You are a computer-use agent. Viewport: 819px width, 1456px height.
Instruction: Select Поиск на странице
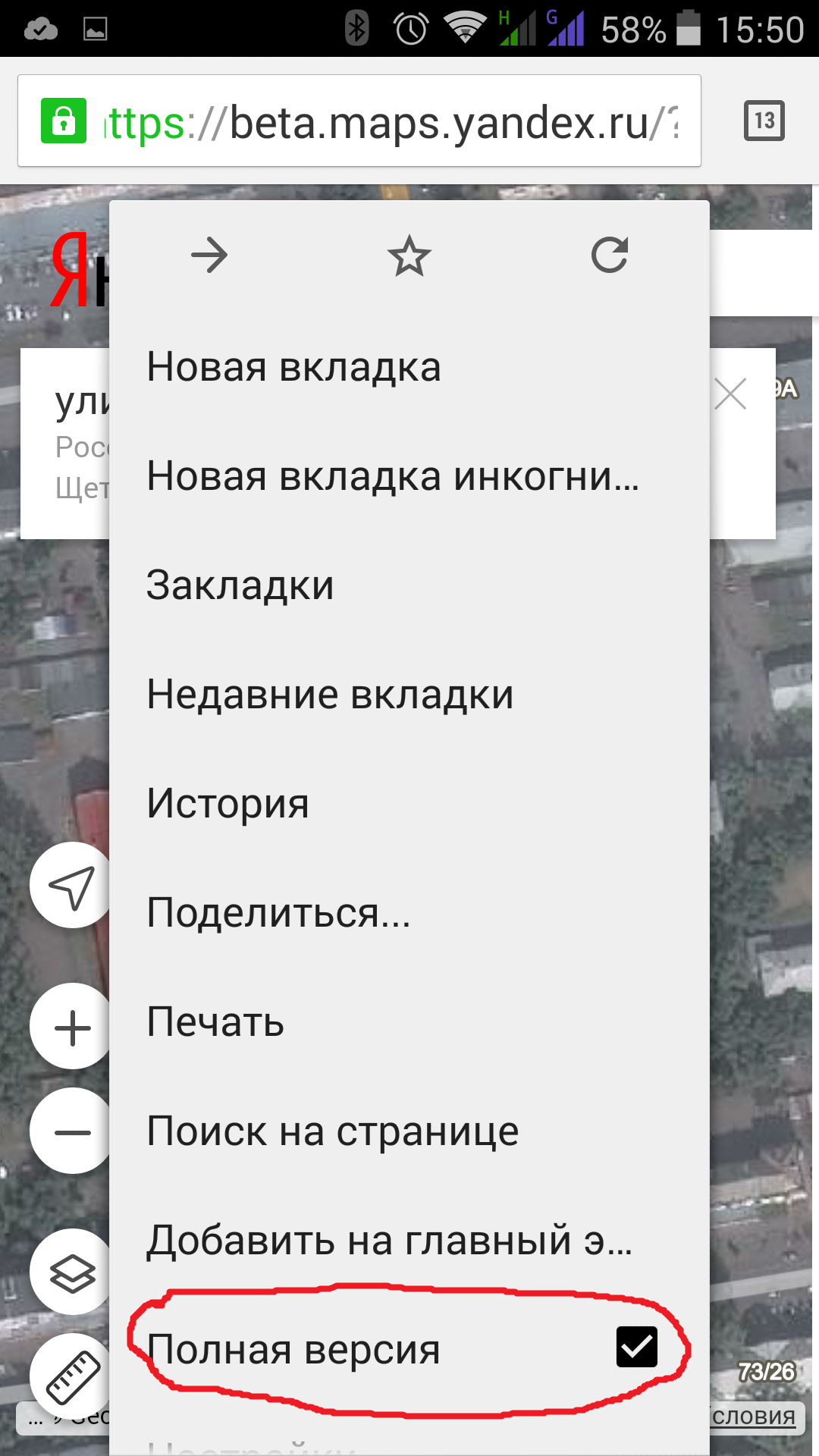tap(409, 1131)
